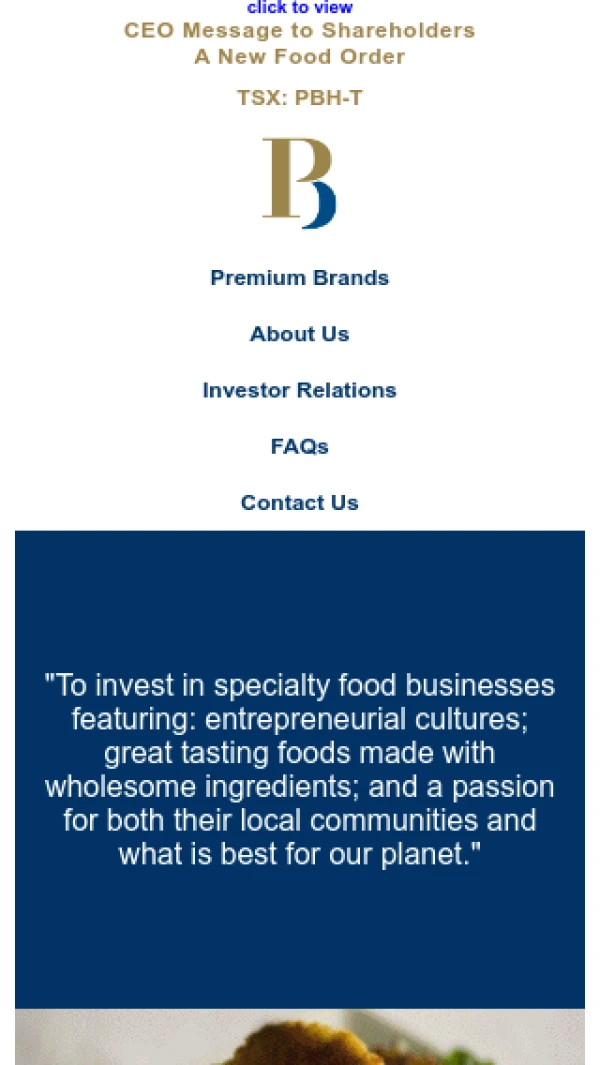Screen dimensions: 600x1065
Task: View the FAQs page
Action: (x=299, y=446)
